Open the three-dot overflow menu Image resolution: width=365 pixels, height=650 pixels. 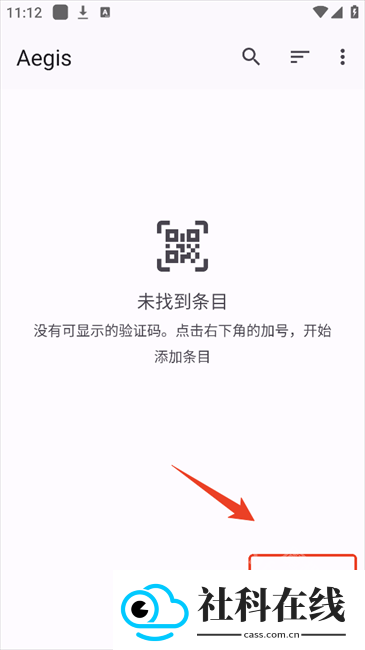pyautogui.click(x=343, y=57)
